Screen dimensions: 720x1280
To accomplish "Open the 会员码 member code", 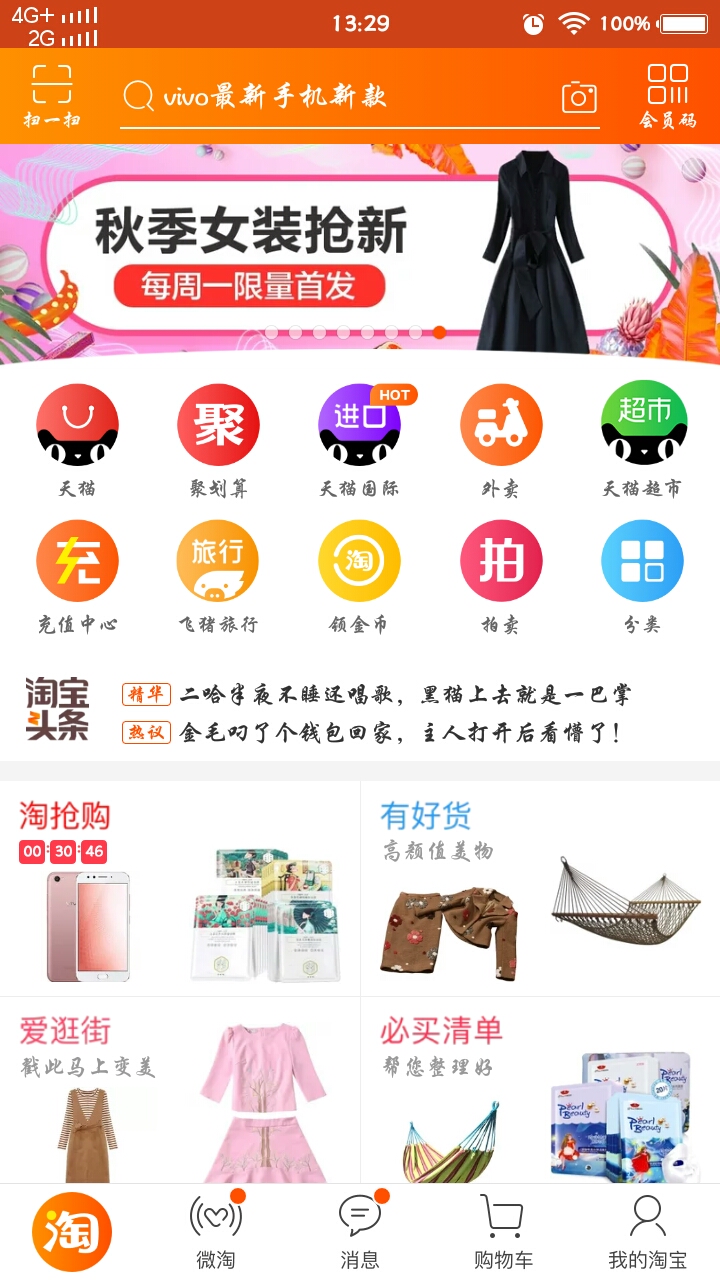I will tap(668, 97).
